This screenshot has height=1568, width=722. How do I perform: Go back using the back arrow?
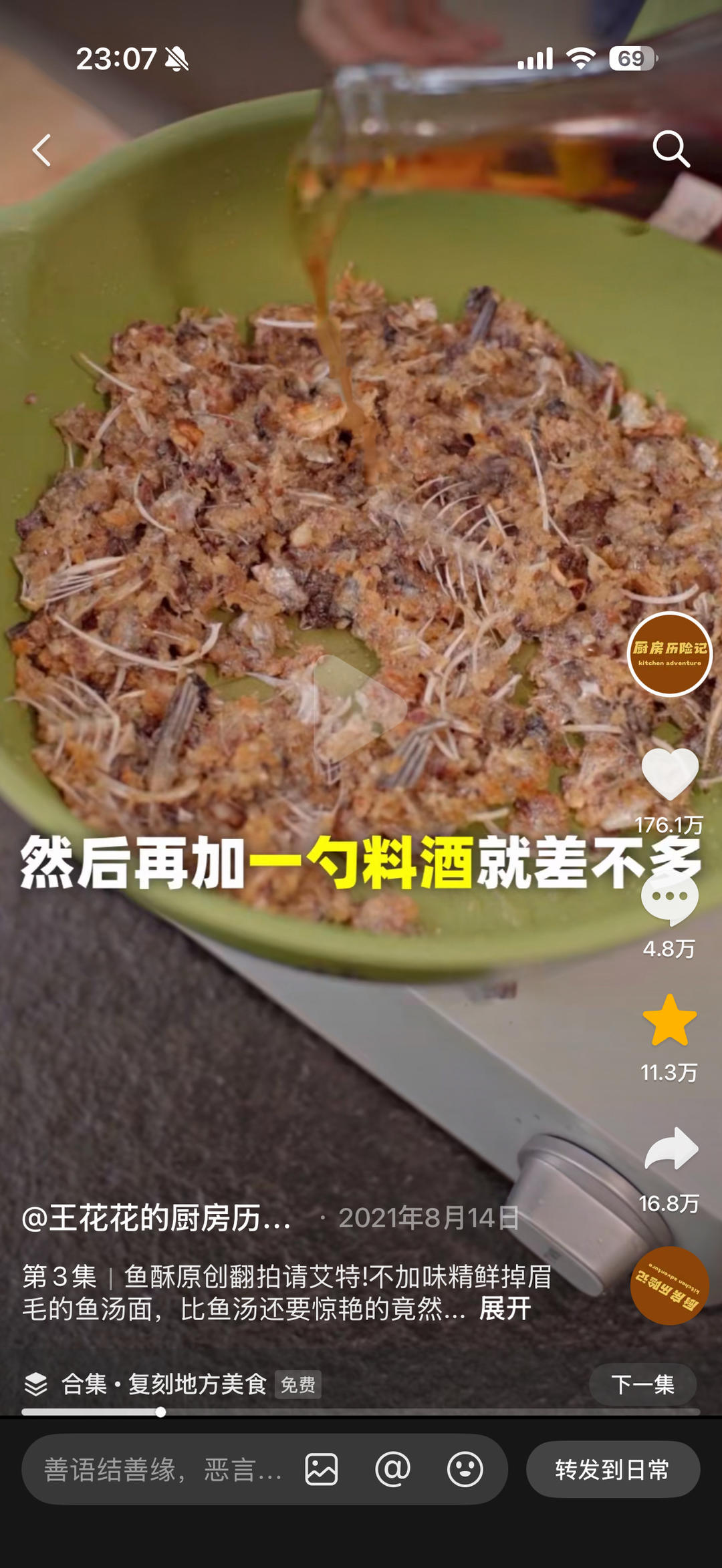coord(41,148)
